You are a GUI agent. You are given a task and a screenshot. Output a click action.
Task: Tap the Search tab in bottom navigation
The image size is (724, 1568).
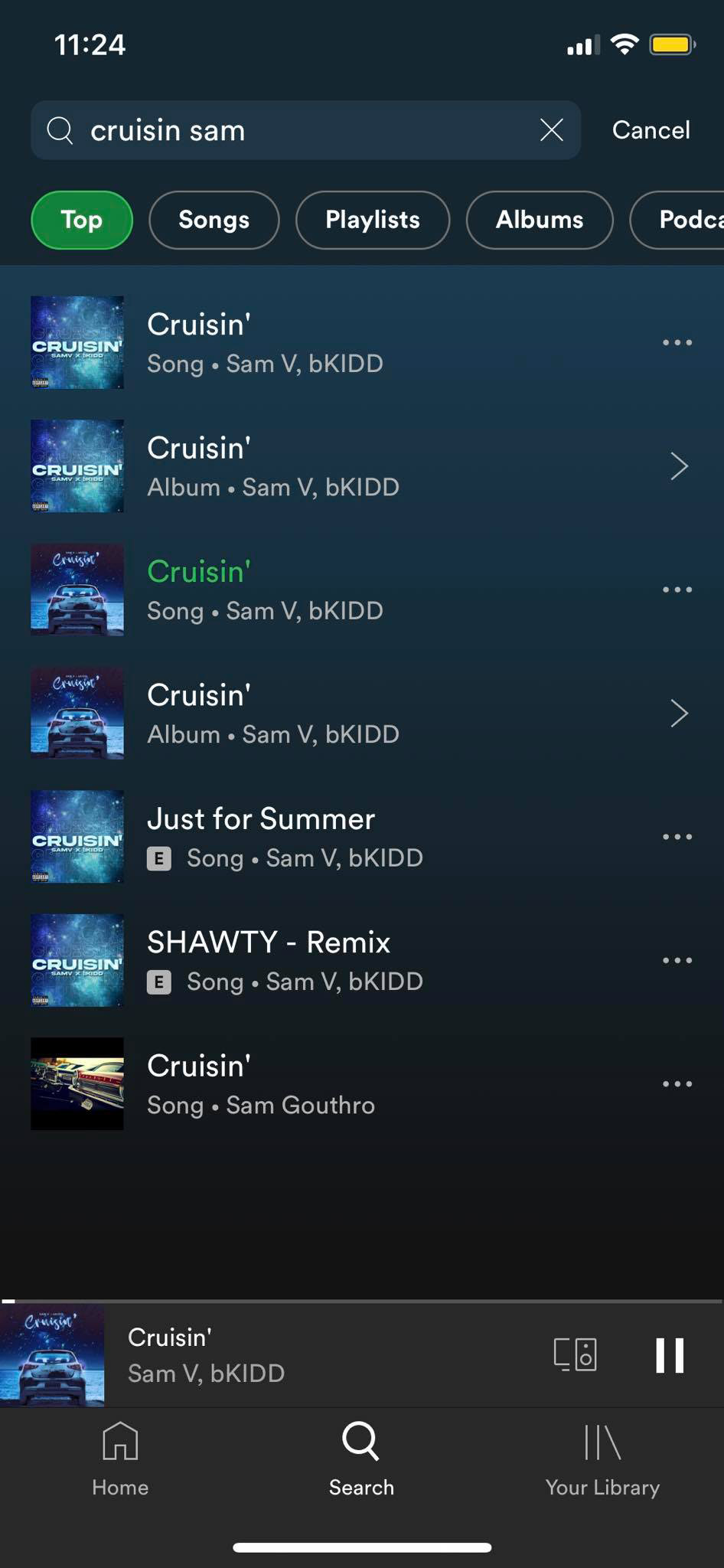361,1459
